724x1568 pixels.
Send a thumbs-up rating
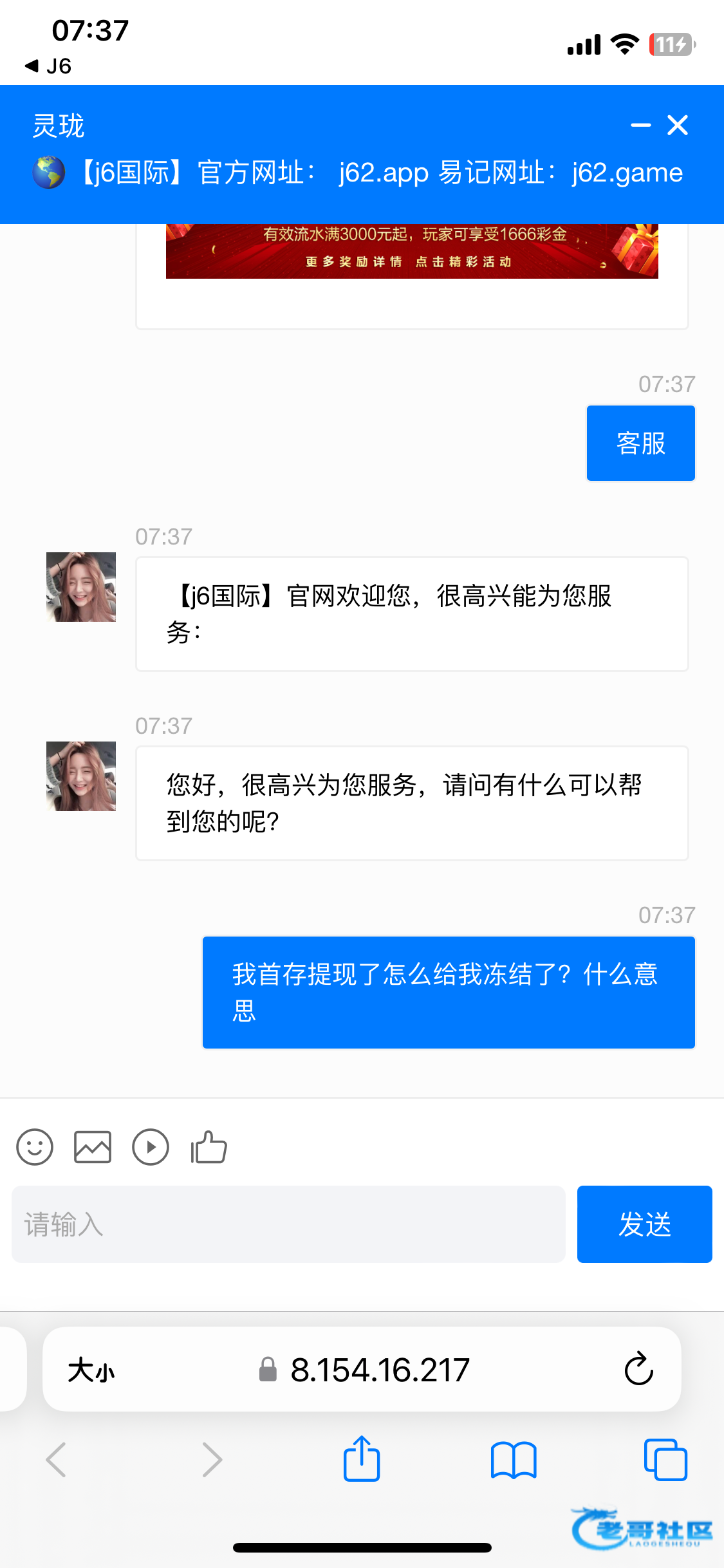[x=209, y=1147]
